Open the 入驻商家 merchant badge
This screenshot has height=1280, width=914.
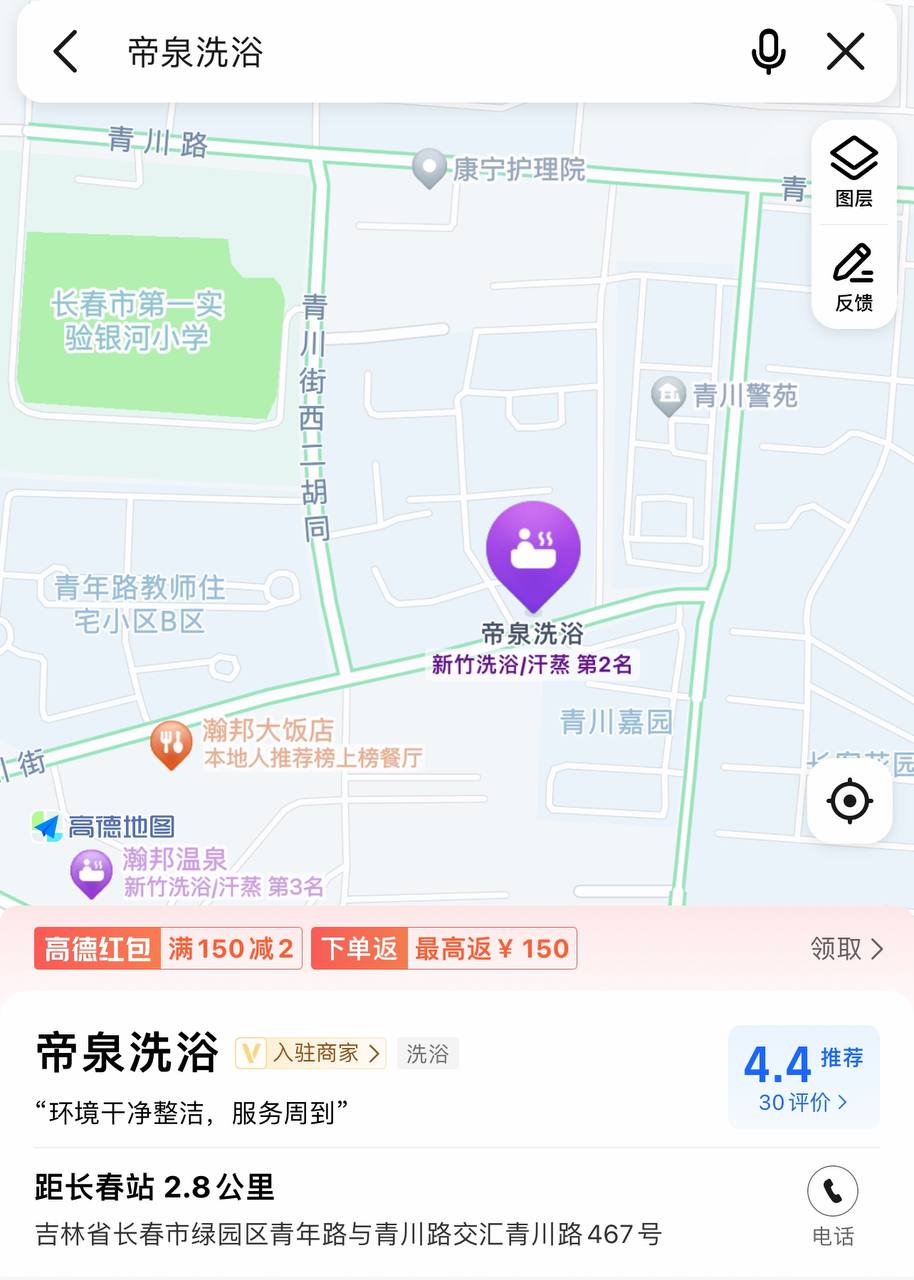pos(311,1053)
